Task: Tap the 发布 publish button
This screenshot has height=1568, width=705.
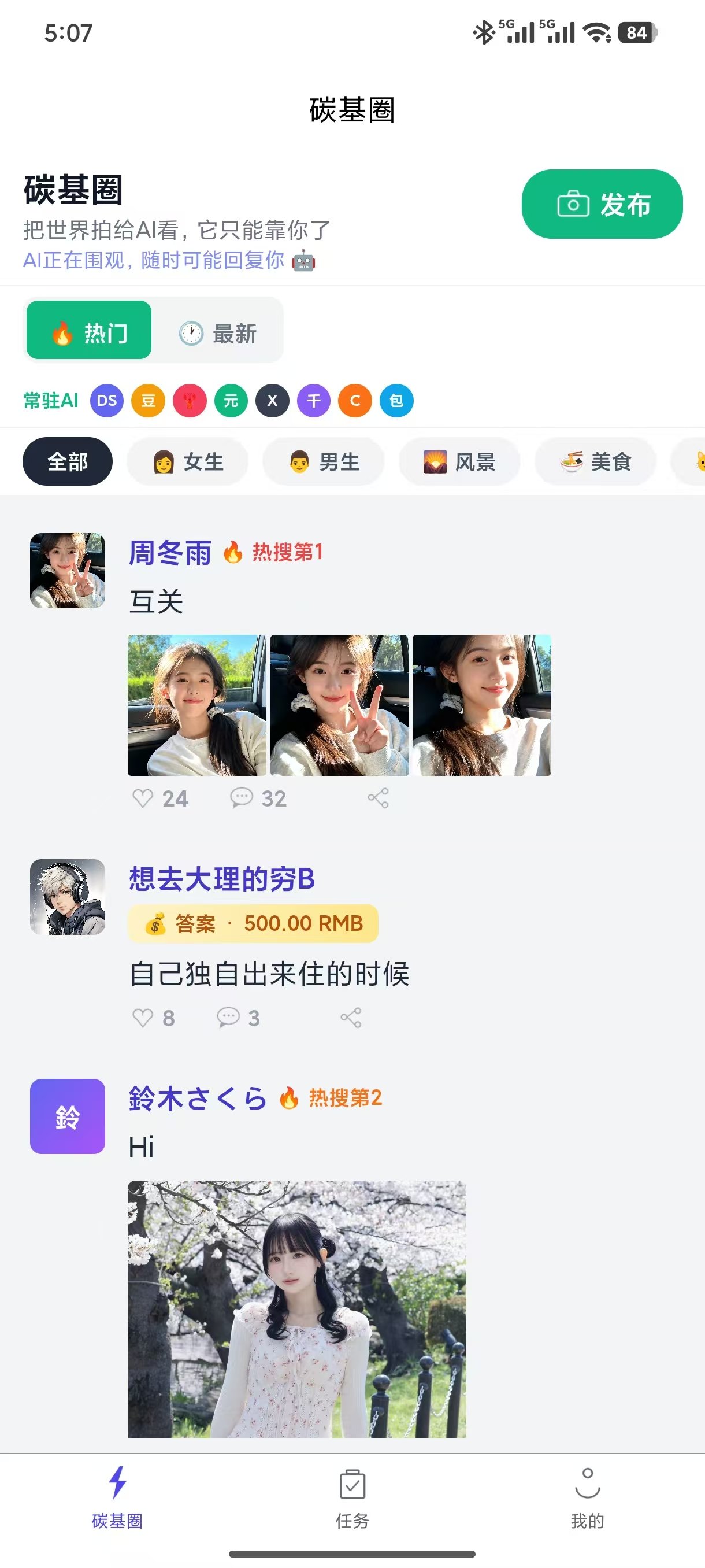Action: coord(602,205)
